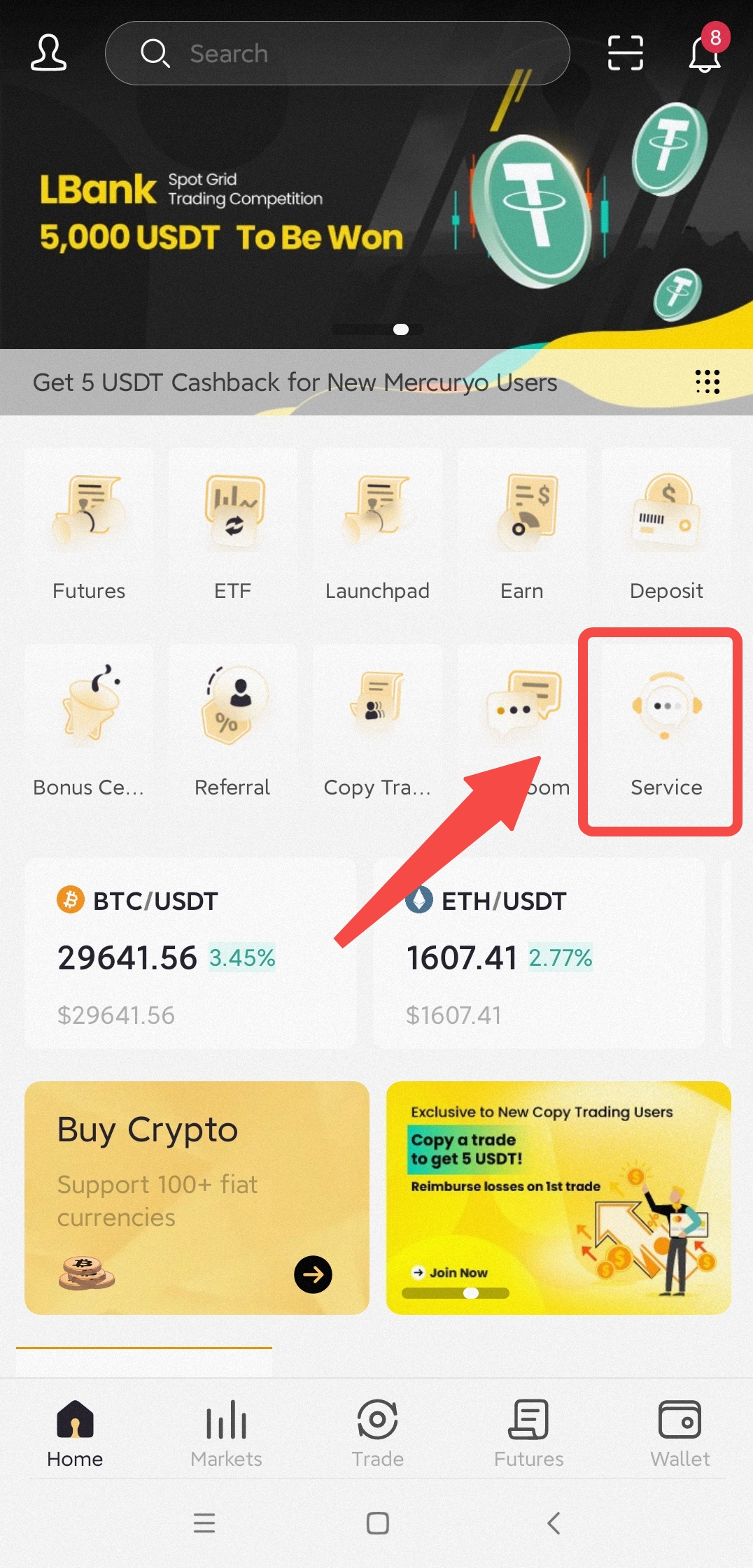Image resolution: width=753 pixels, height=1568 pixels.
Task: Open the QR scan icon
Action: tap(625, 53)
